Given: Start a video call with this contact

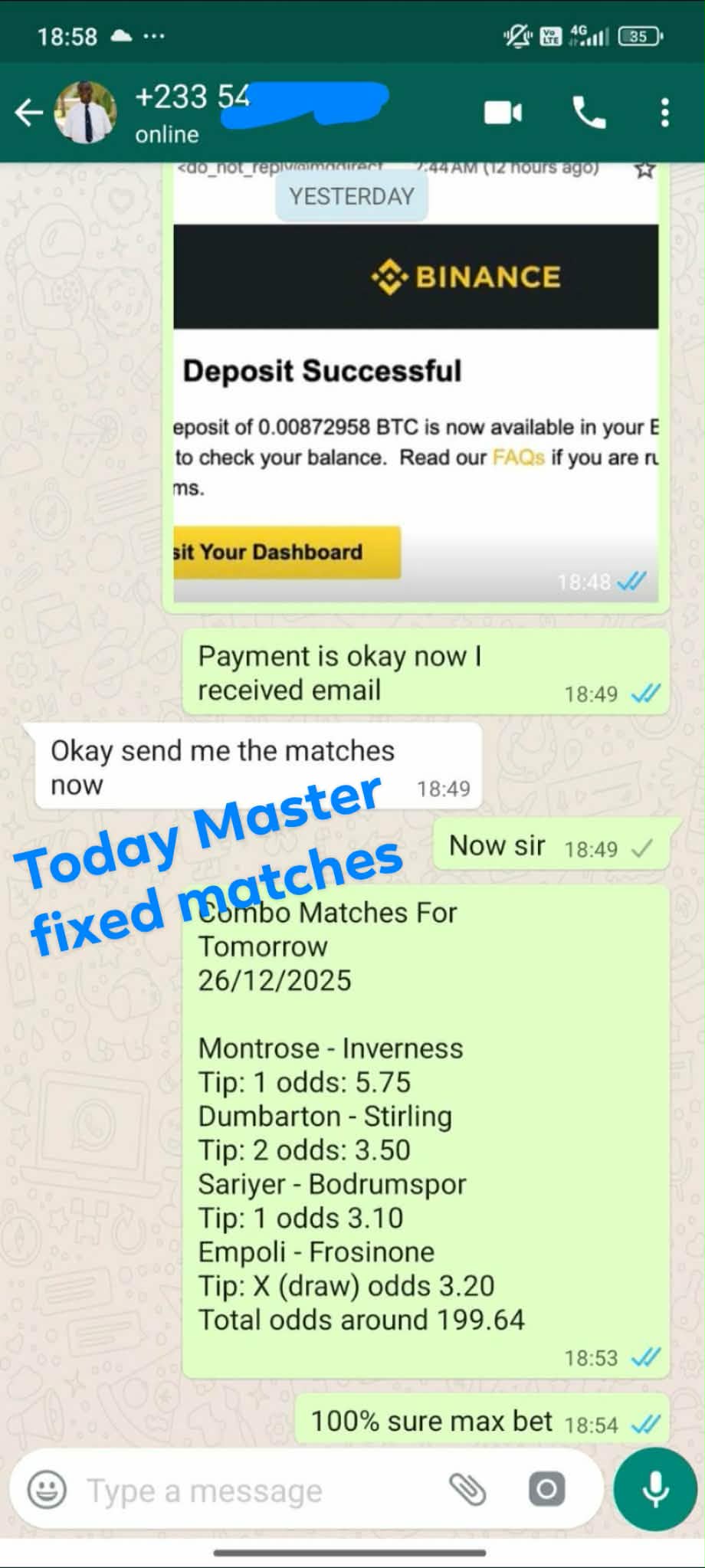Looking at the screenshot, I should click(503, 113).
